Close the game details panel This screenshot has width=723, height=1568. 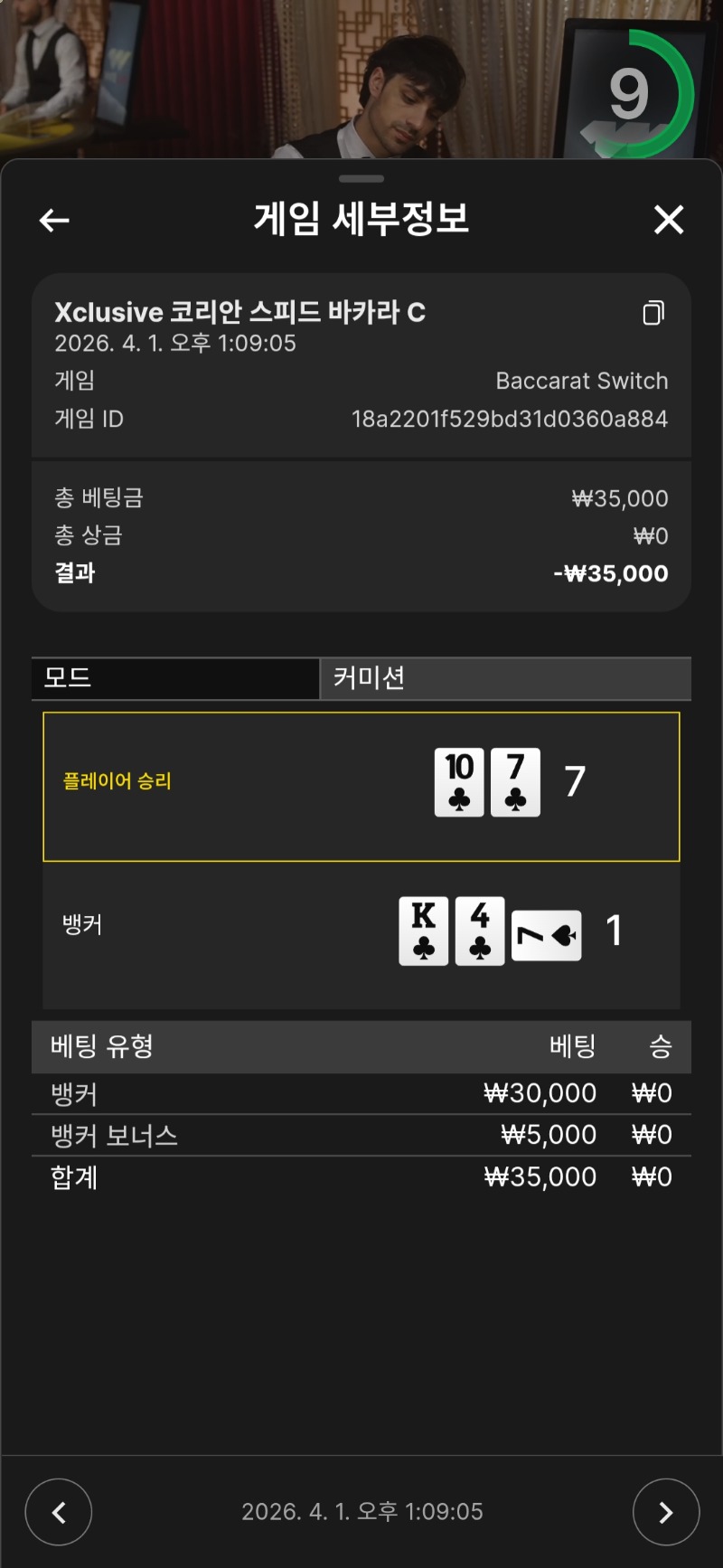click(669, 220)
